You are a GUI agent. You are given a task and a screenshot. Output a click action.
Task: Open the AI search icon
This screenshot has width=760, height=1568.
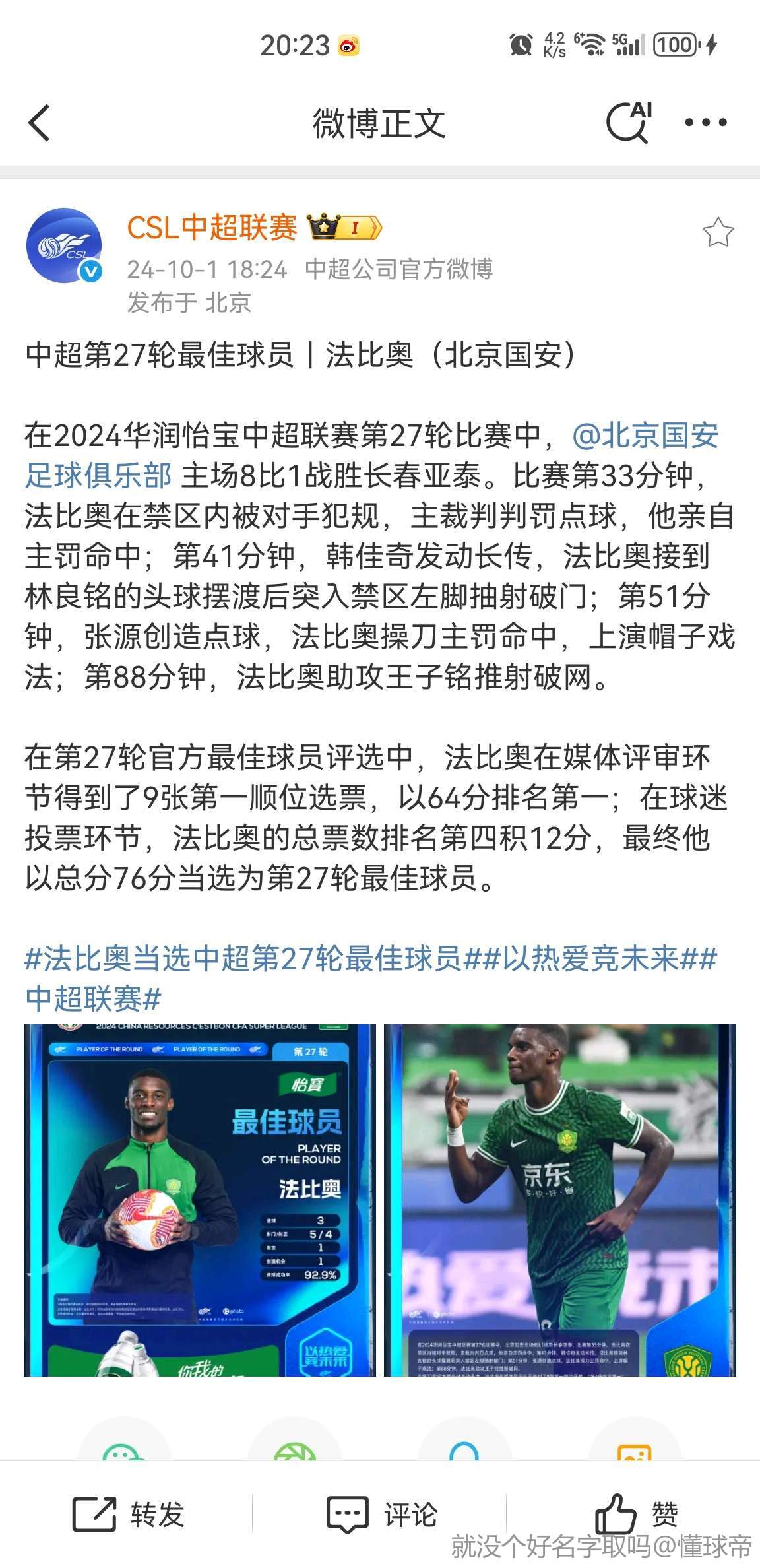(x=628, y=123)
